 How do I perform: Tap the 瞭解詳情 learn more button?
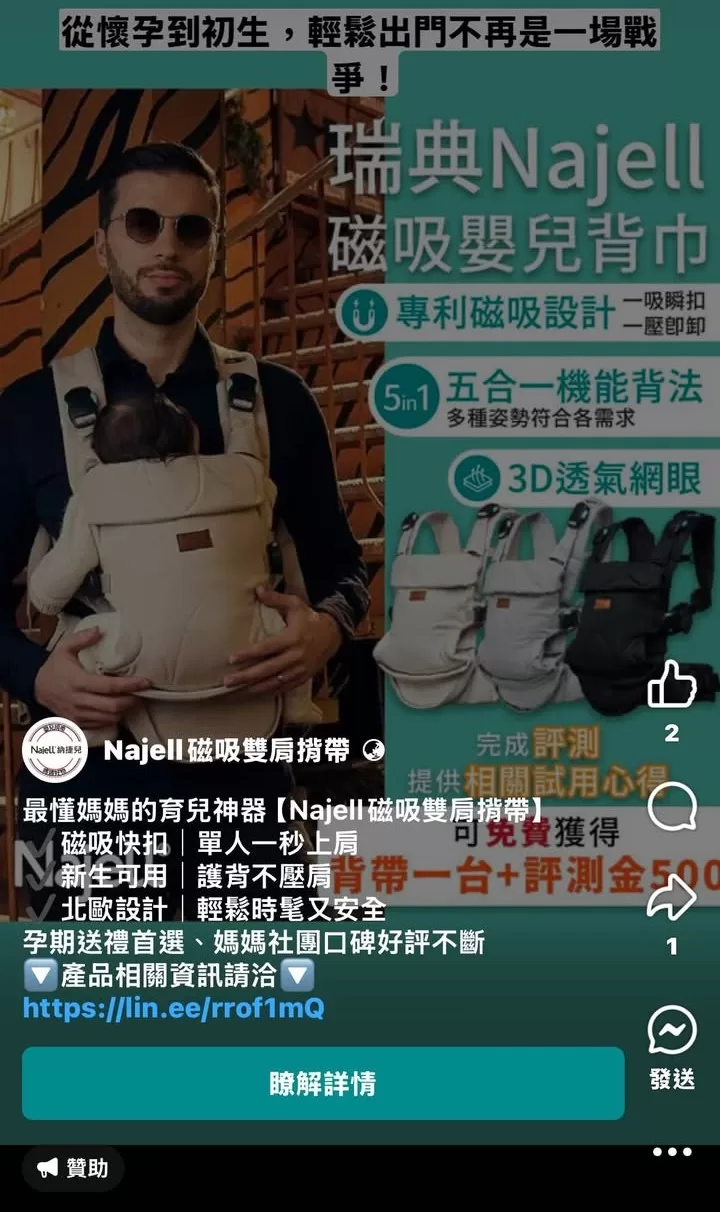pos(323,1083)
